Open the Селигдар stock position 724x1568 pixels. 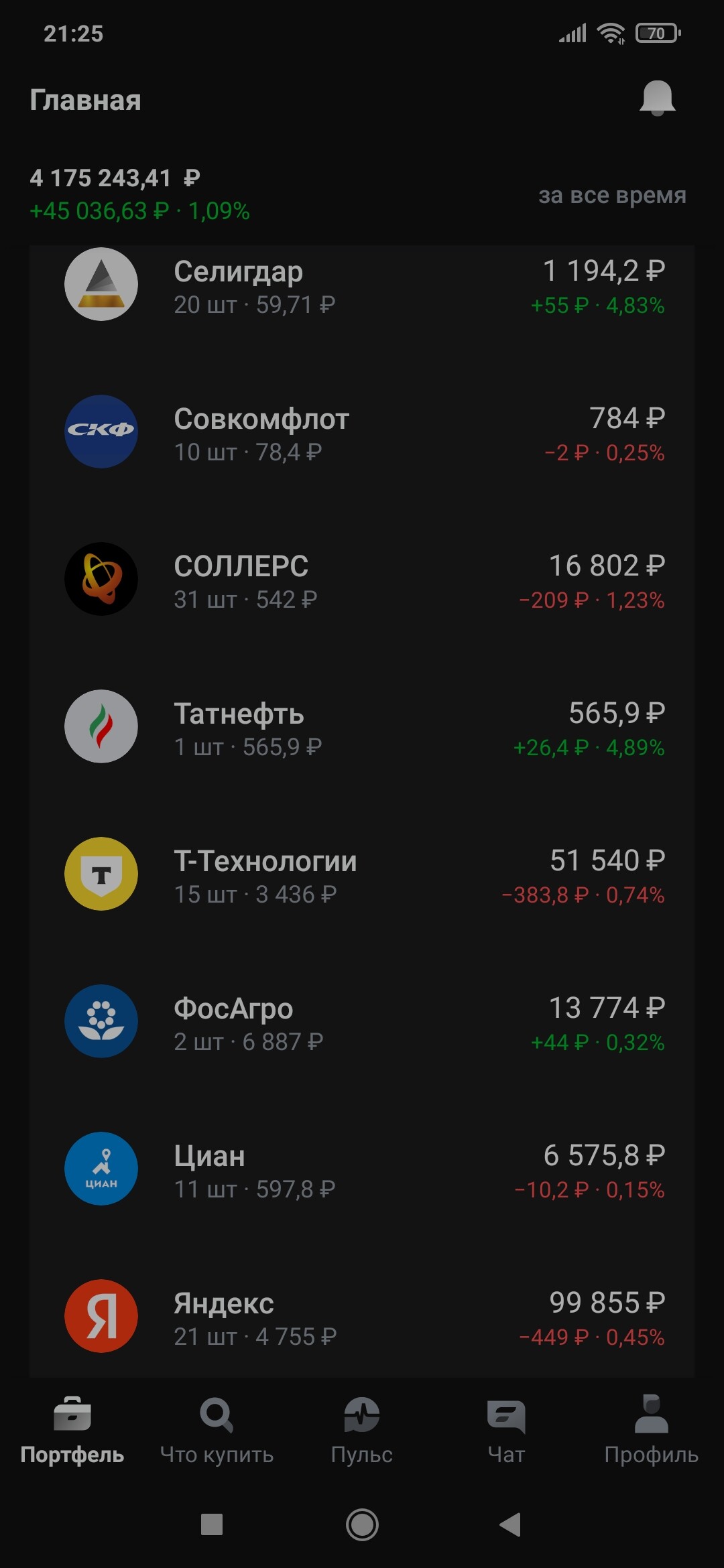click(x=362, y=286)
